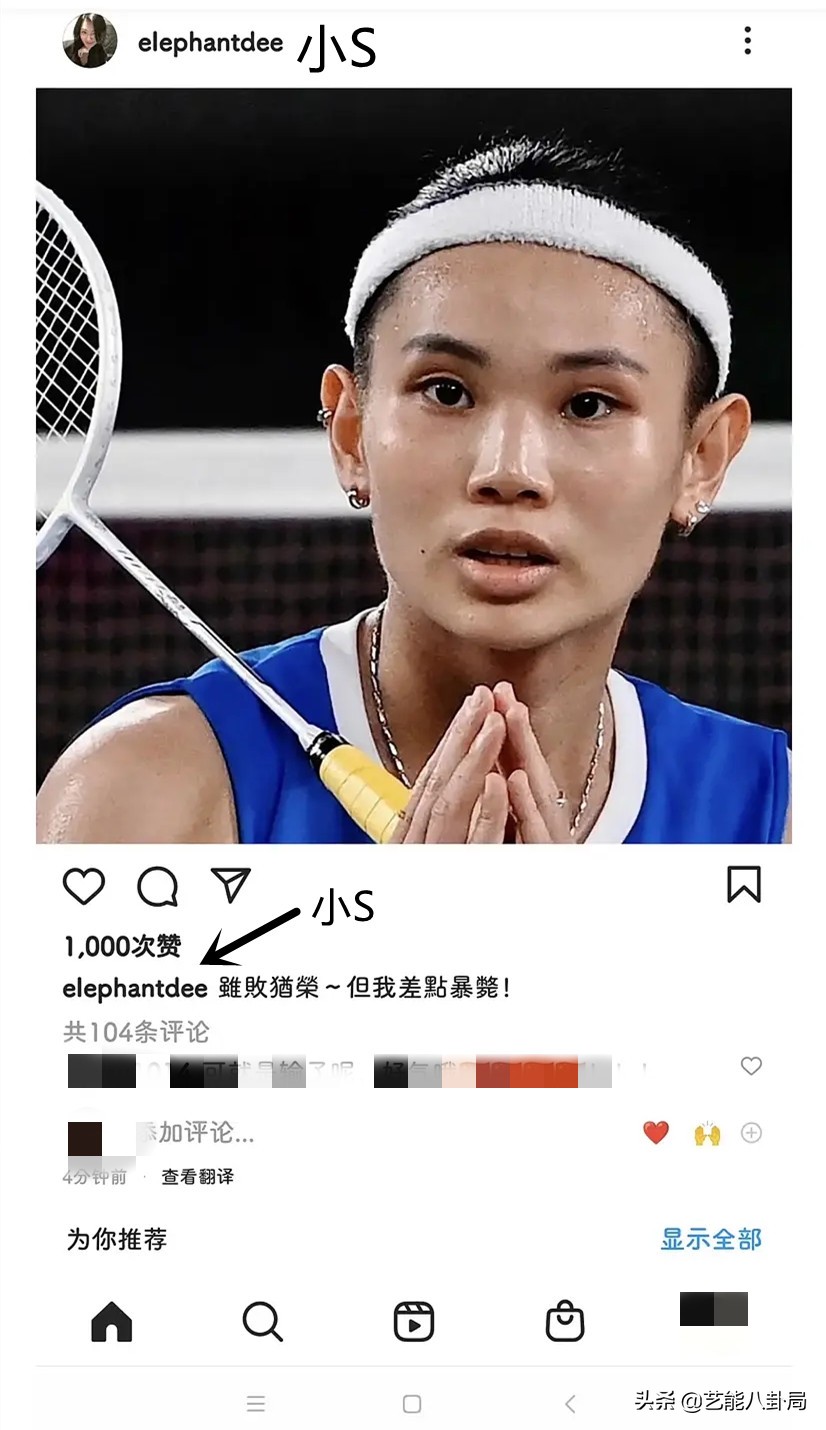Image resolution: width=826 pixels, height=1430 pixels.
Task: Tap 显示全部 to show all recommendations
Action: click(x=710, y=1240)
